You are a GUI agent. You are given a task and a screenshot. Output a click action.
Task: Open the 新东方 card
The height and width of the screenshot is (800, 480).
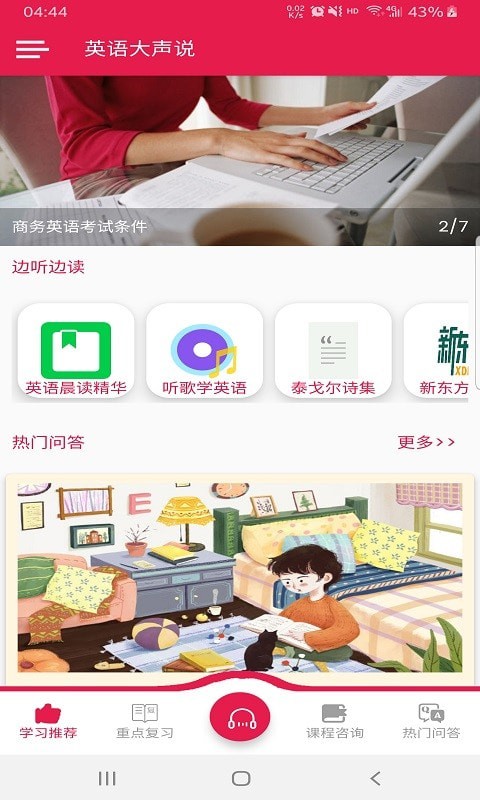pos(437,351)
